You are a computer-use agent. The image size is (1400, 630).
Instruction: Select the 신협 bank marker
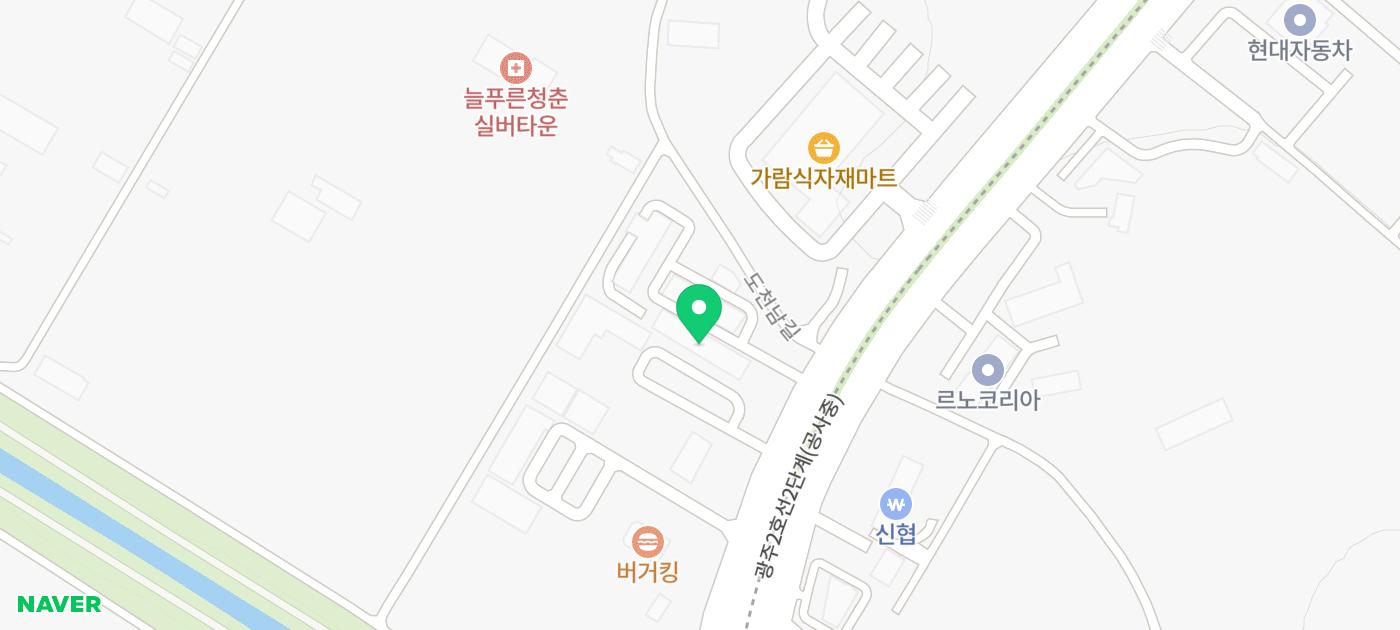click(x=896, y=503)
